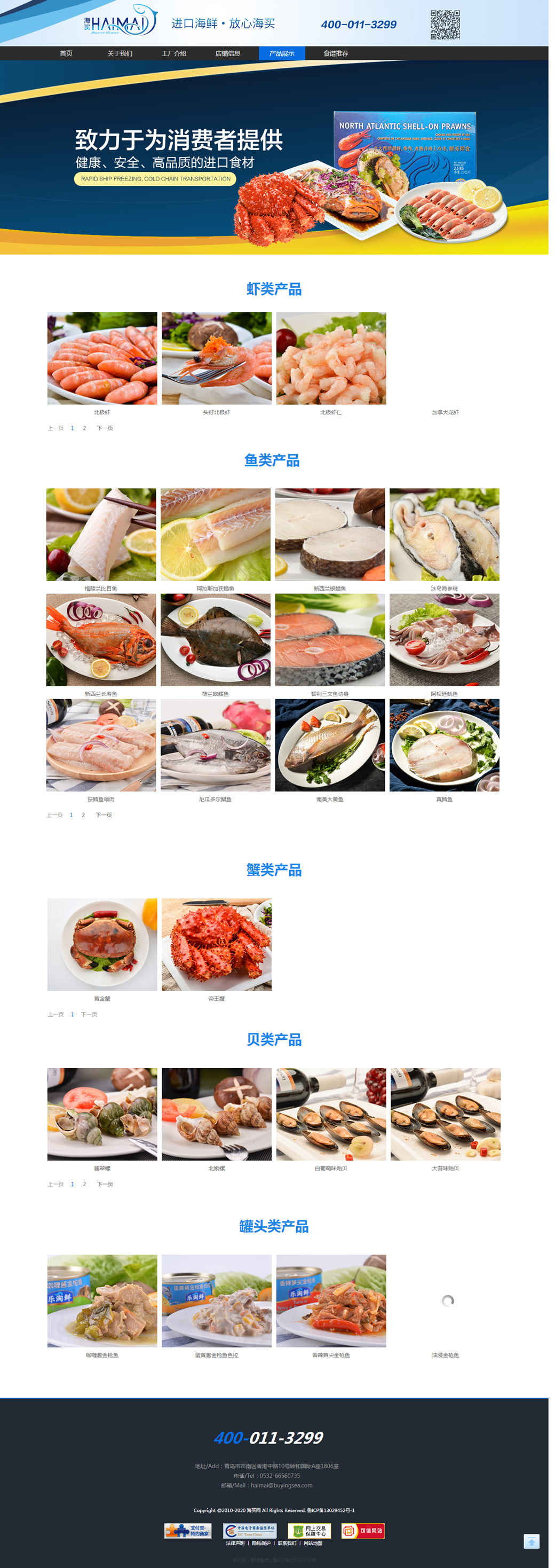Open the 北极虾 product photo
555x1568 pixels.
pos(102,358)
